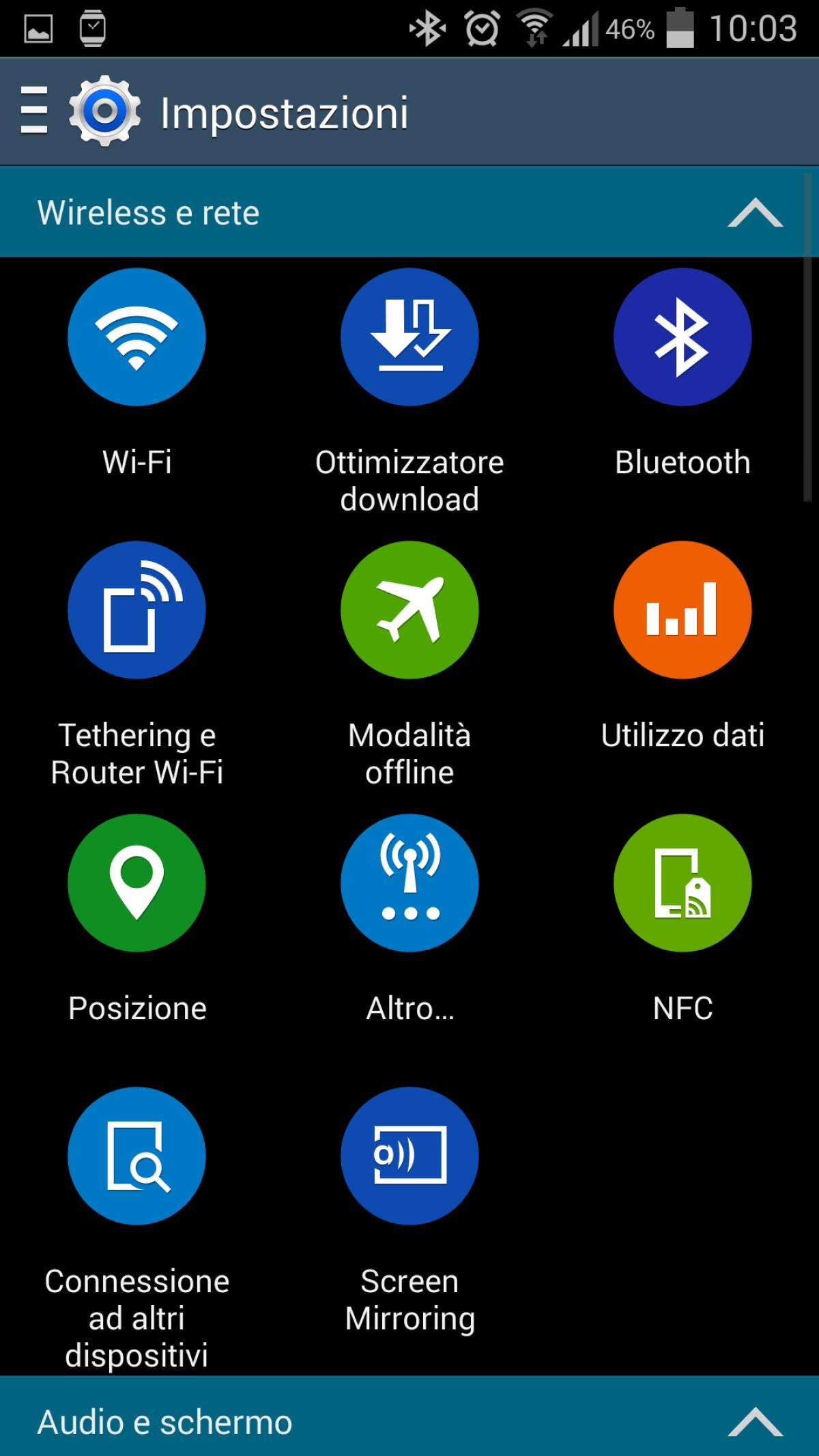Expand the Audio e schermo section
This screenshot has height=1456, width=819.
point(755,1423)
